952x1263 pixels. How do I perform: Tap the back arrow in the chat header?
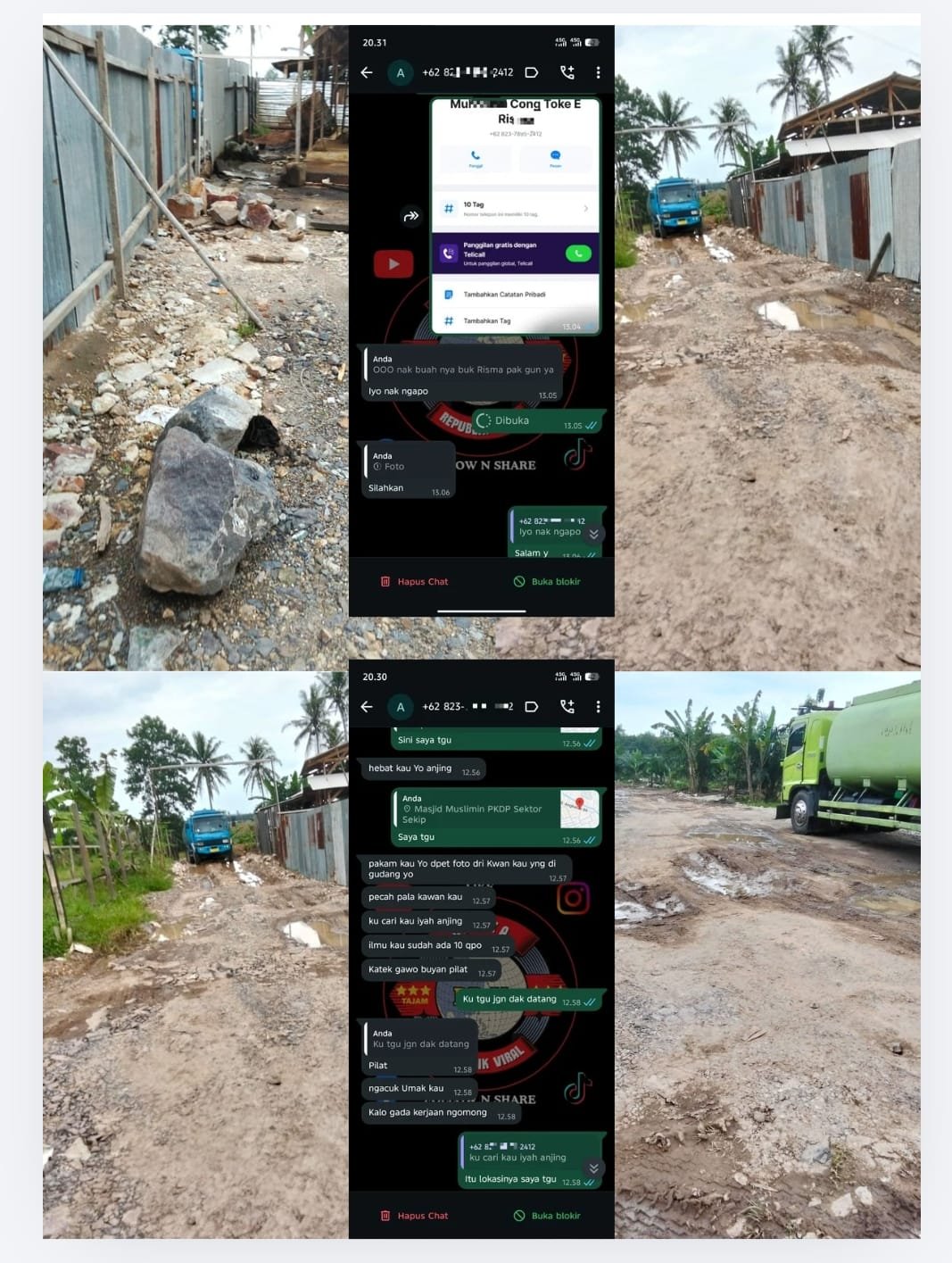tap(366, 72)
